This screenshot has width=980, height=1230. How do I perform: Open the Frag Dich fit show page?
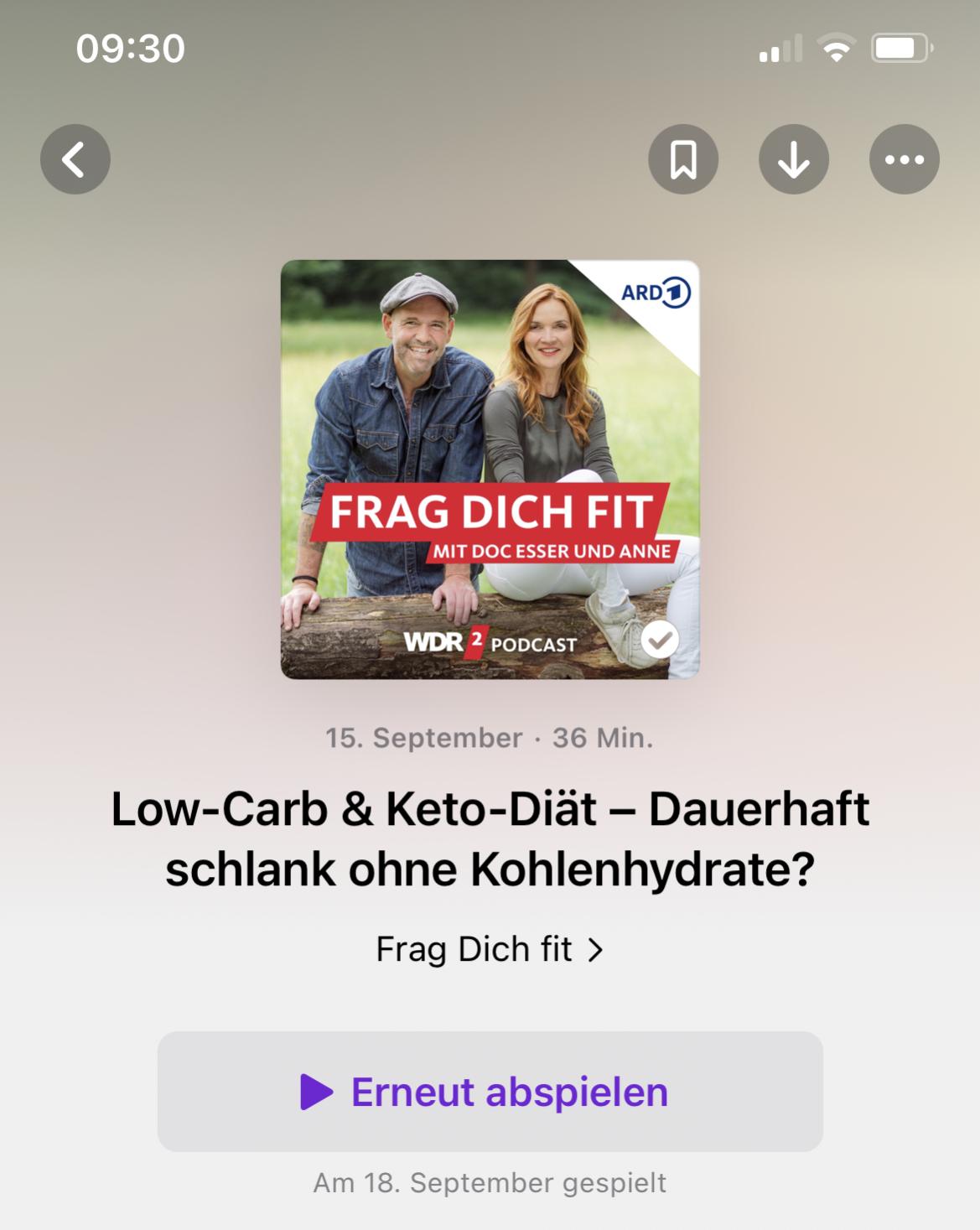[490, 950]
